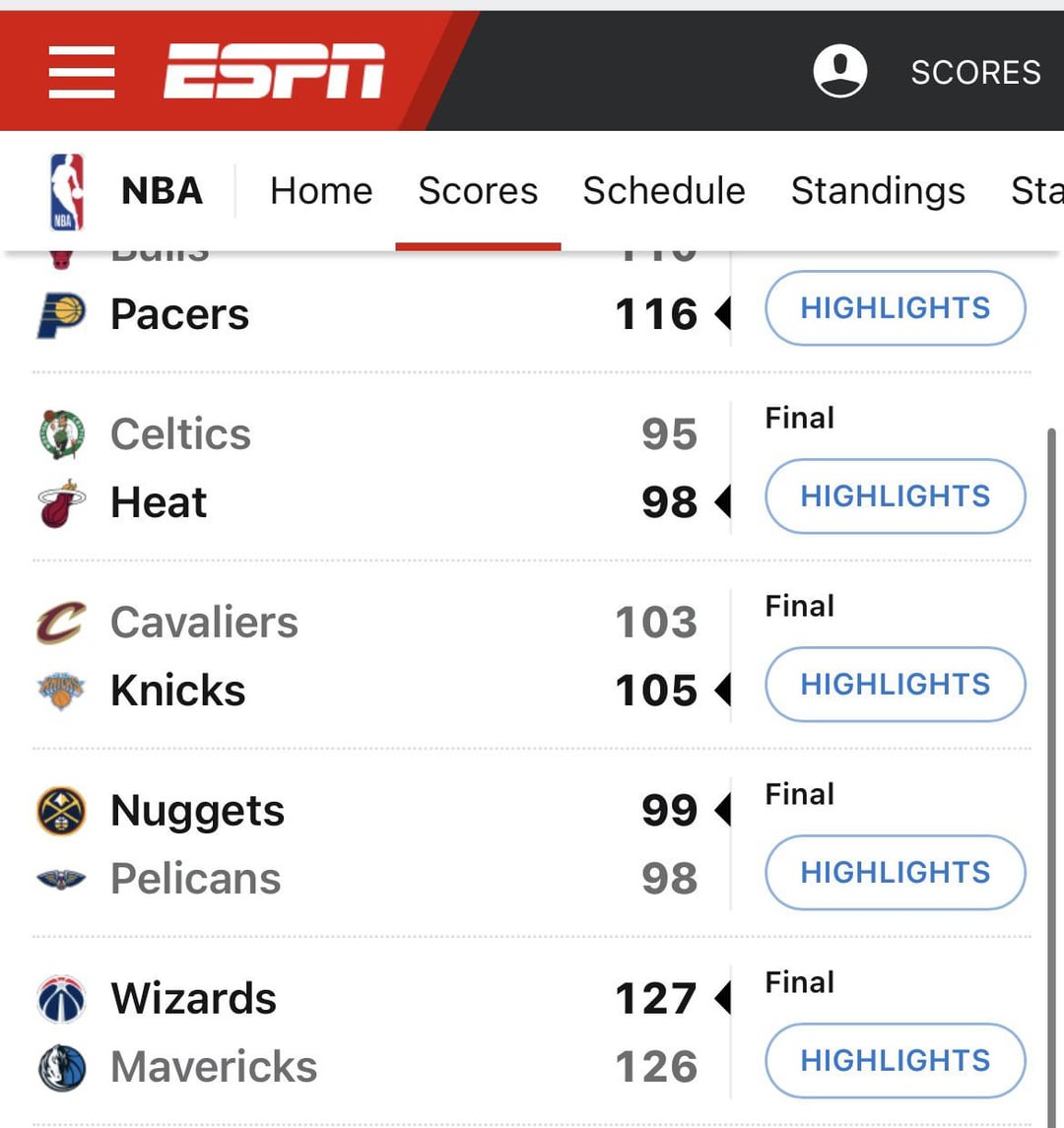Go to the Standings tab
This screenshot has height=1128, width=1064.
(878, 191)
